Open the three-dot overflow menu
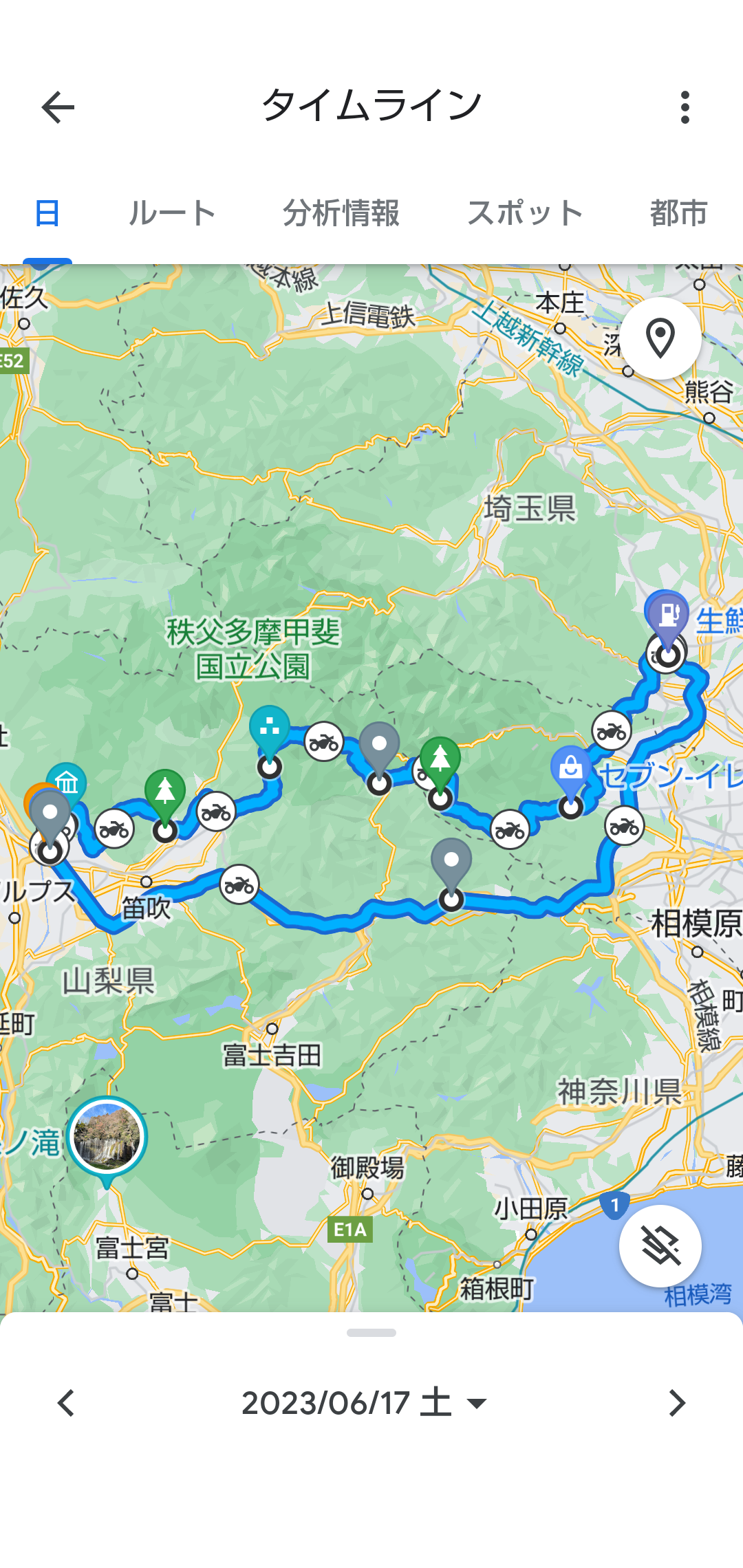The height and width of the screenshot is (1568, 743). click(684, 107)
